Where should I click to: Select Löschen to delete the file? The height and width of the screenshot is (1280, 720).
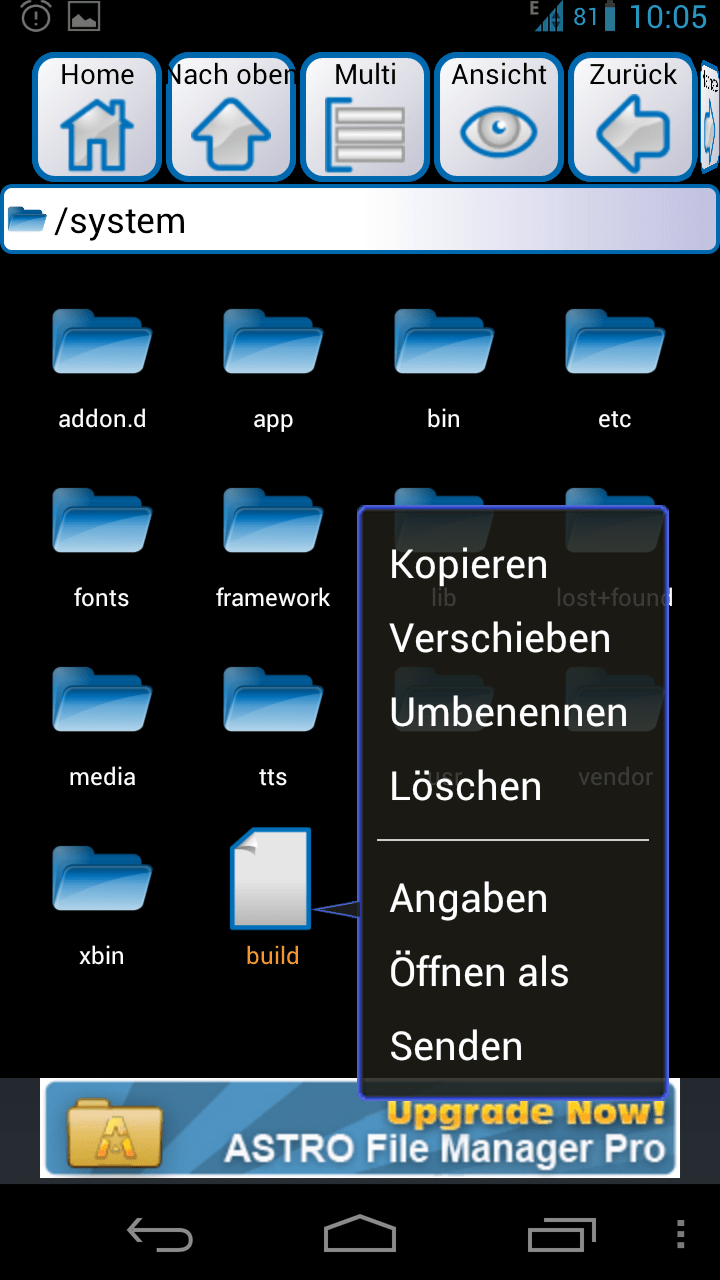pos(512,786)
